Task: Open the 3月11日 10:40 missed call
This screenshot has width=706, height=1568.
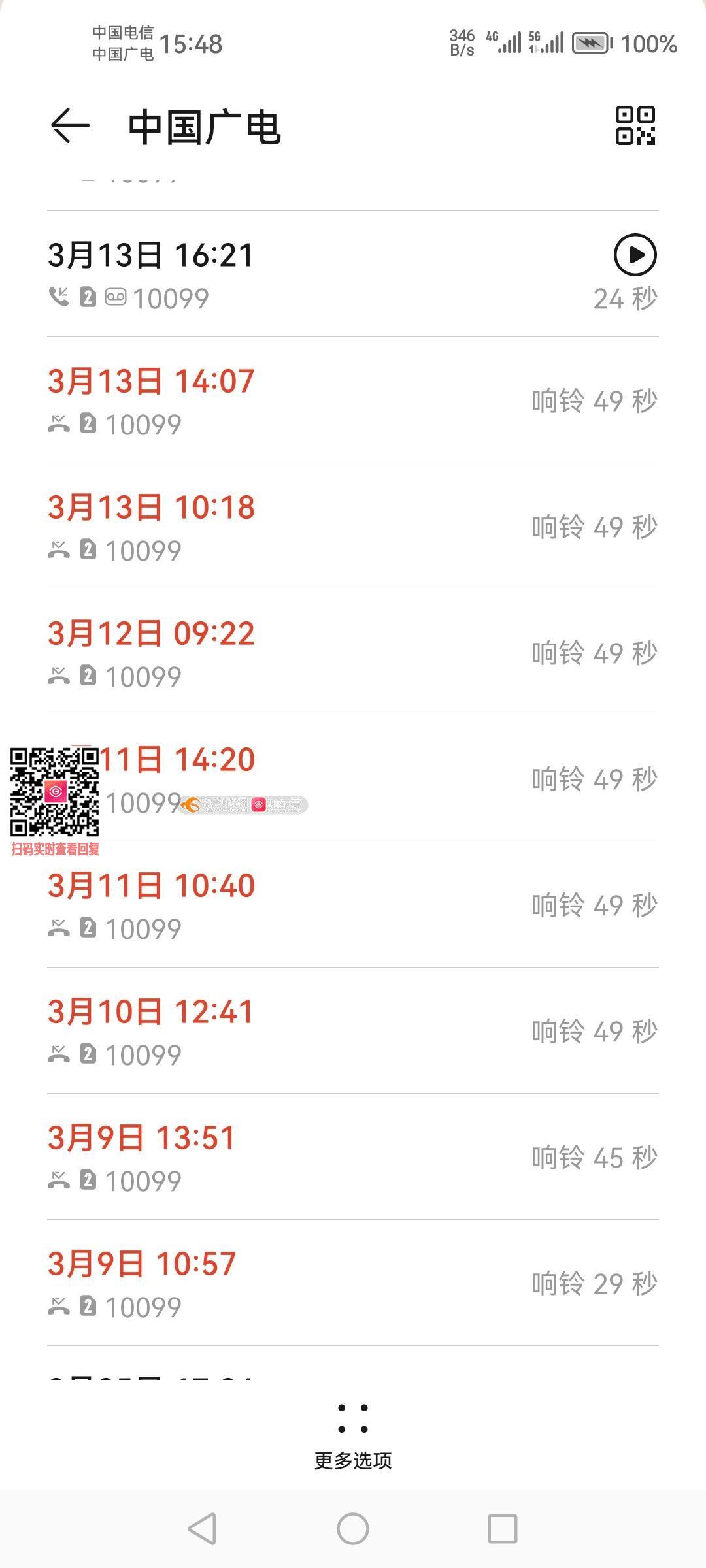Action: 353,905
